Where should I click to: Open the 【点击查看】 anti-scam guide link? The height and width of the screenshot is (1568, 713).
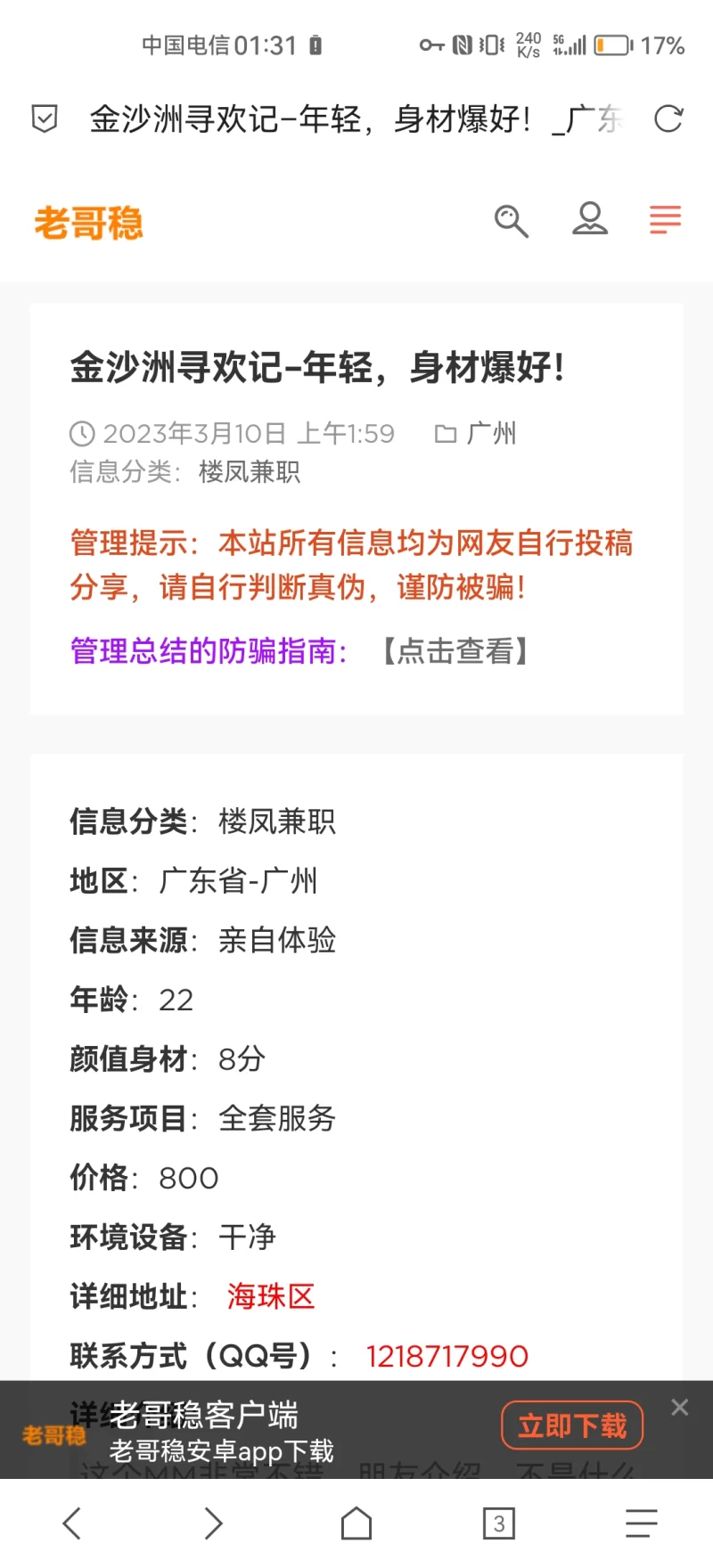coord(455,651)
